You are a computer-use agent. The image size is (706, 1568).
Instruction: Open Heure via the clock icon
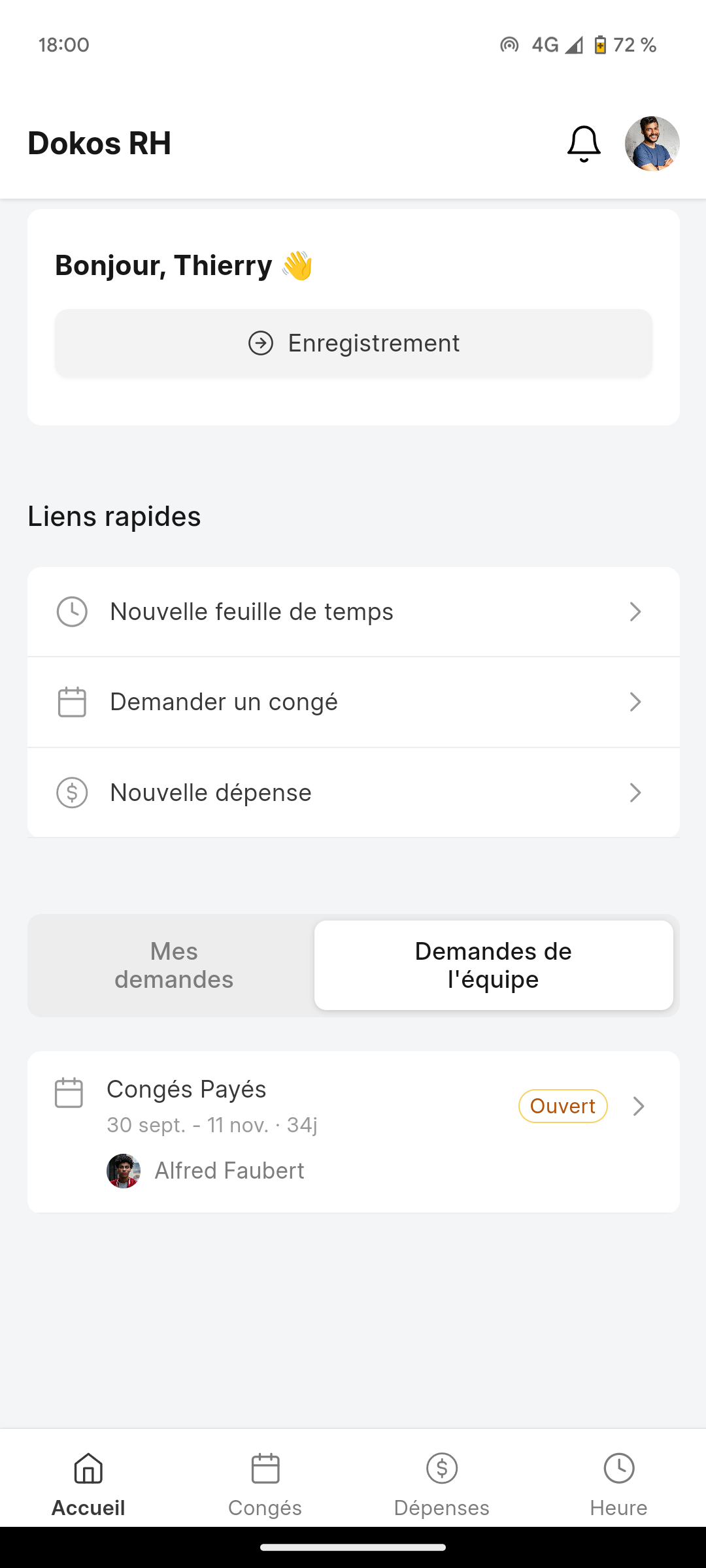click(618, 1467)
